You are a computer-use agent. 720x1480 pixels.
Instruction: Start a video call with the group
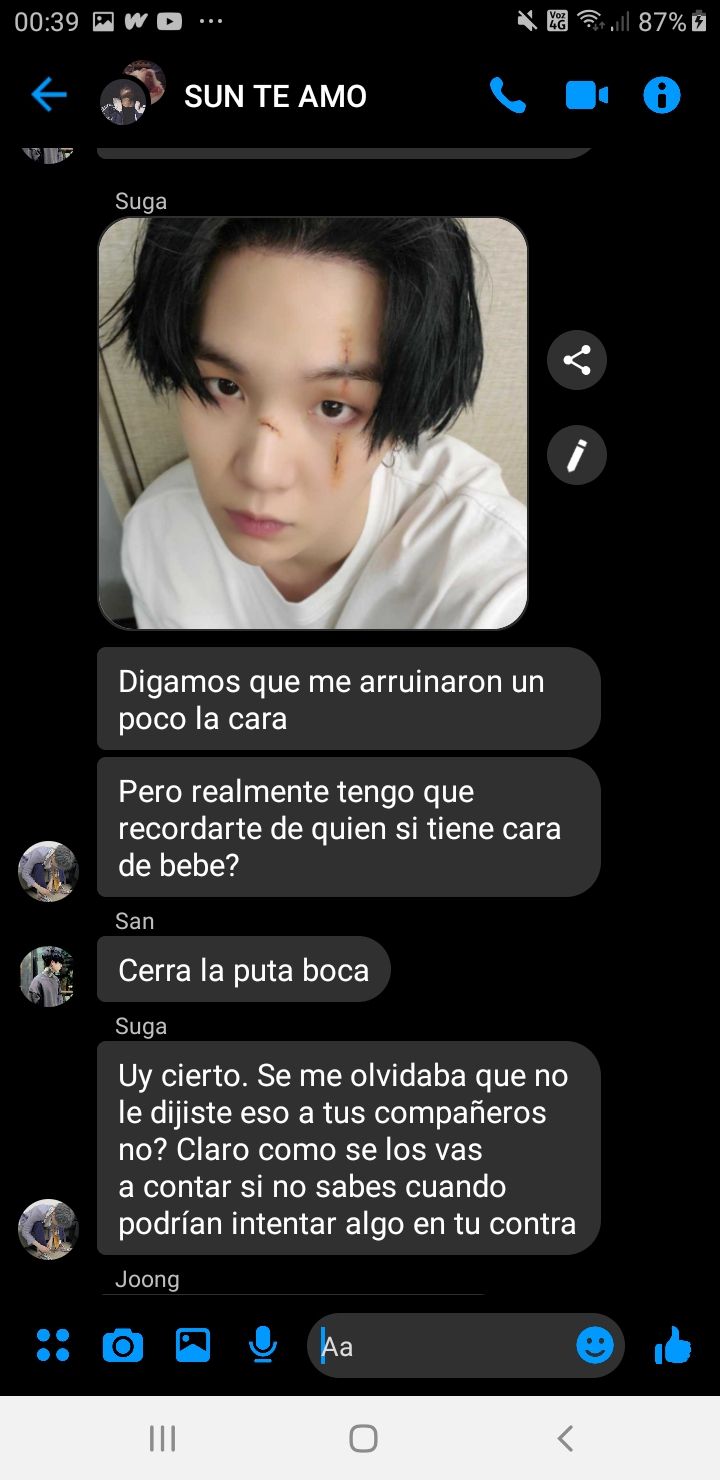[586, 96]
